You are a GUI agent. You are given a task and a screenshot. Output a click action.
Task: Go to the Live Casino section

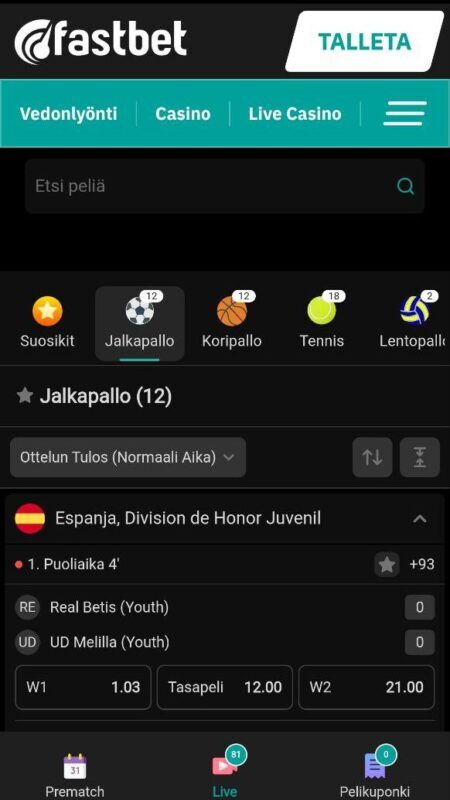[x=295, y=113]
